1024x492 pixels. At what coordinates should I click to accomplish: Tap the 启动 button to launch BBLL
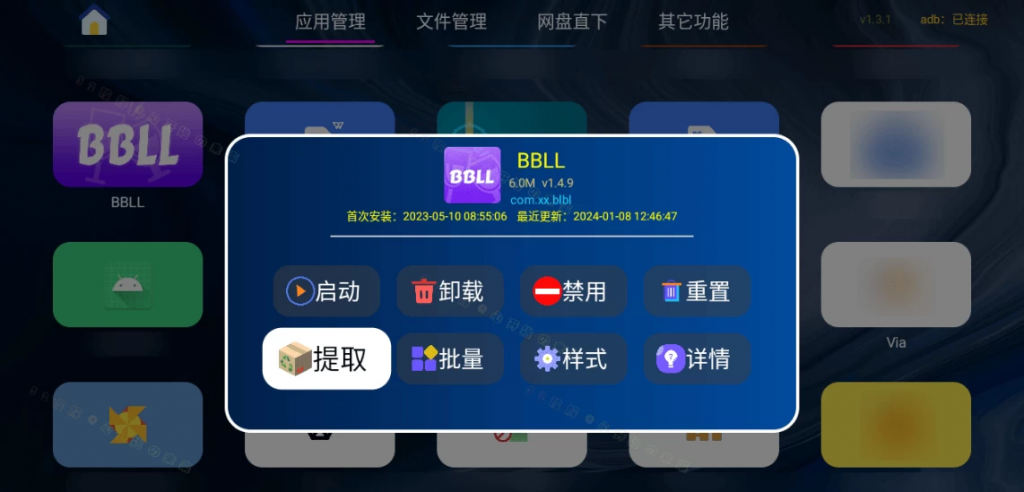pos(326,292)
